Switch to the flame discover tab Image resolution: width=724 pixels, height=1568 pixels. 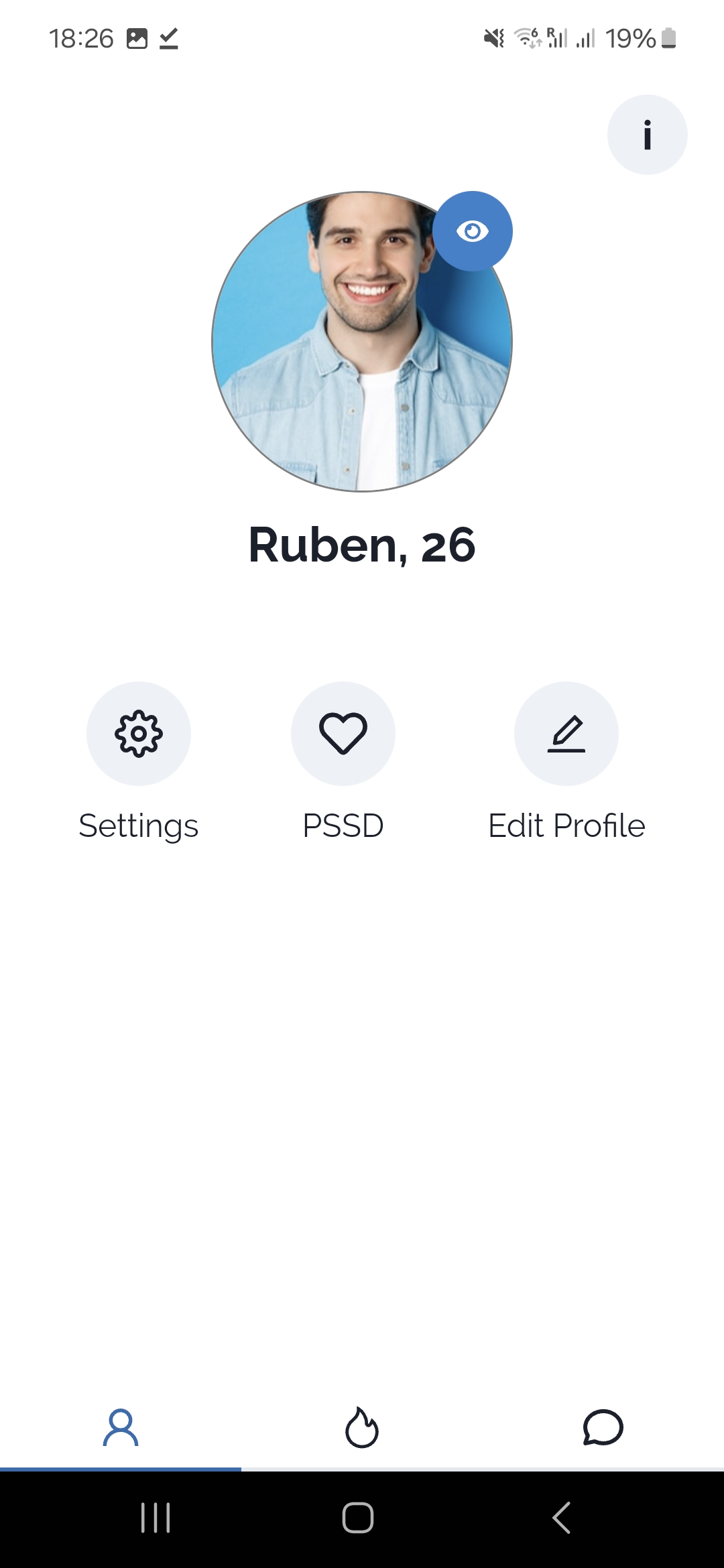tap(362, 1427)
